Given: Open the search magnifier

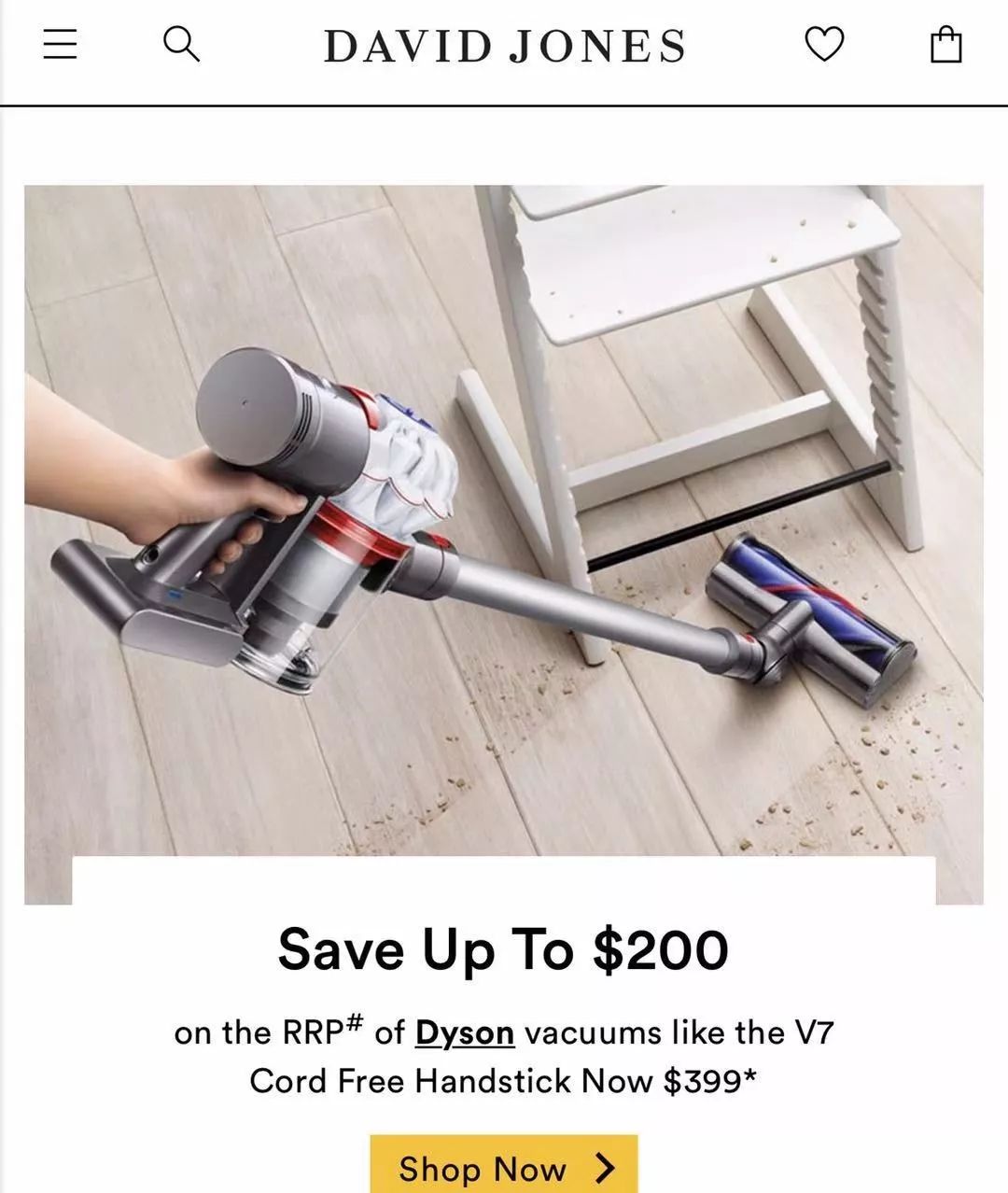Looking at the screenshot, I should [x=181, y=44].
